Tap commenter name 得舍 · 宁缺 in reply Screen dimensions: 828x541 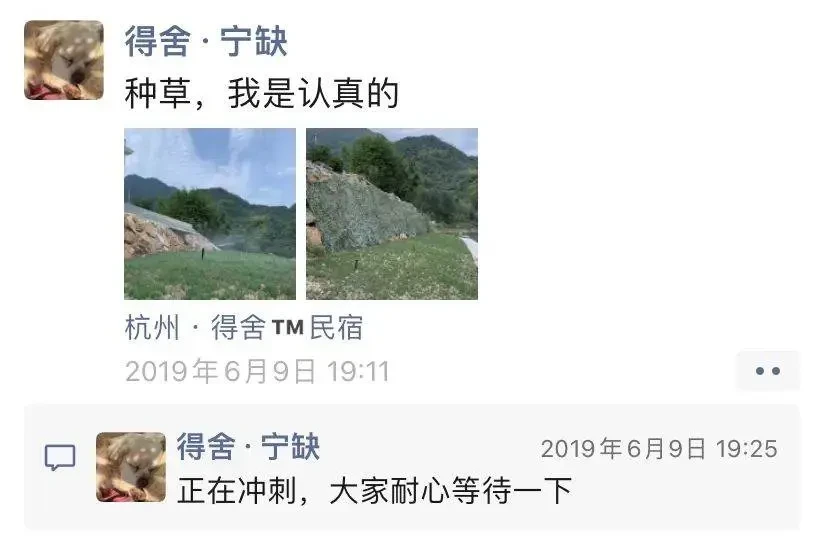point(248,446)
